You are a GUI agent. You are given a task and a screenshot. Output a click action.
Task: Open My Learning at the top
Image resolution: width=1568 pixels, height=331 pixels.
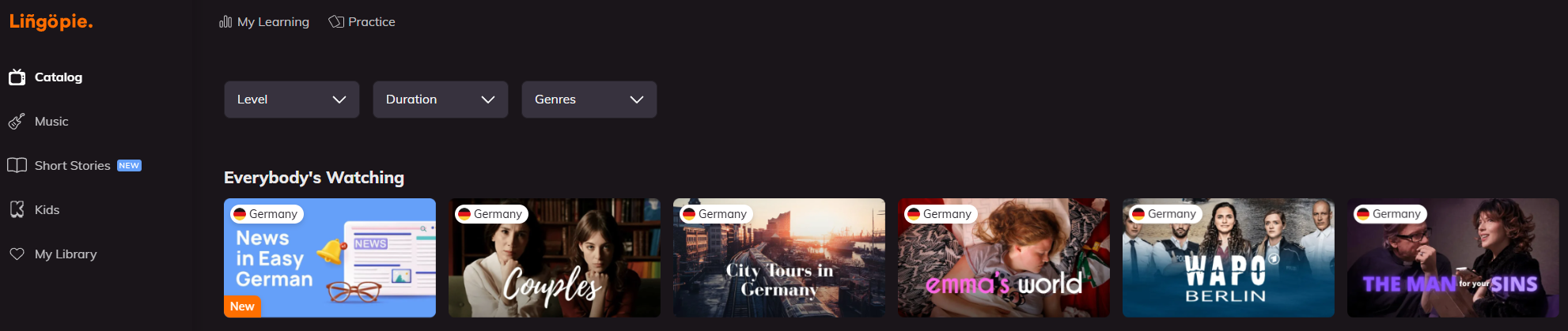264,22
